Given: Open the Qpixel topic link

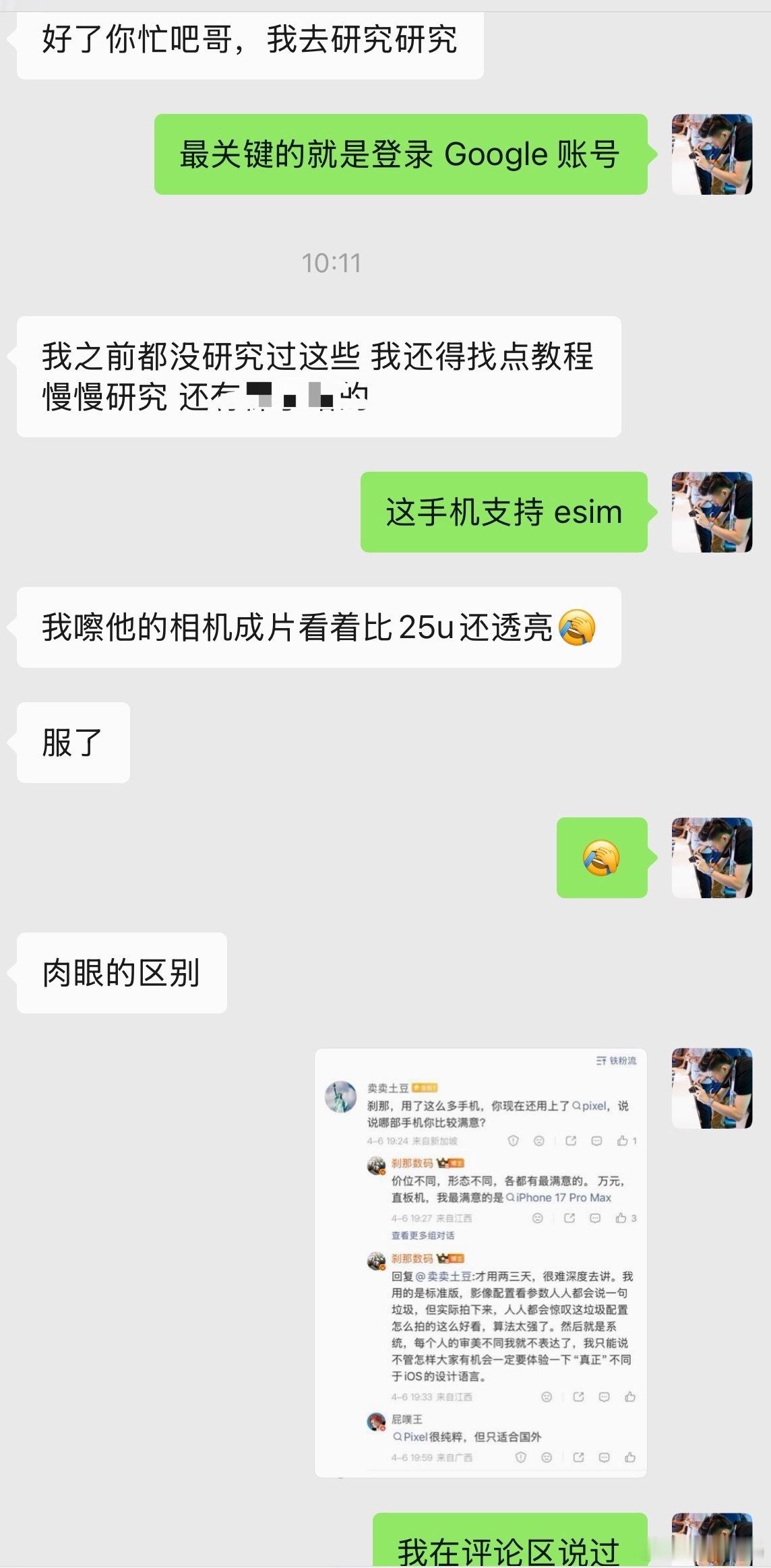Looking at the screenshot, I should pyautogui.click(x=589, y=1106).
